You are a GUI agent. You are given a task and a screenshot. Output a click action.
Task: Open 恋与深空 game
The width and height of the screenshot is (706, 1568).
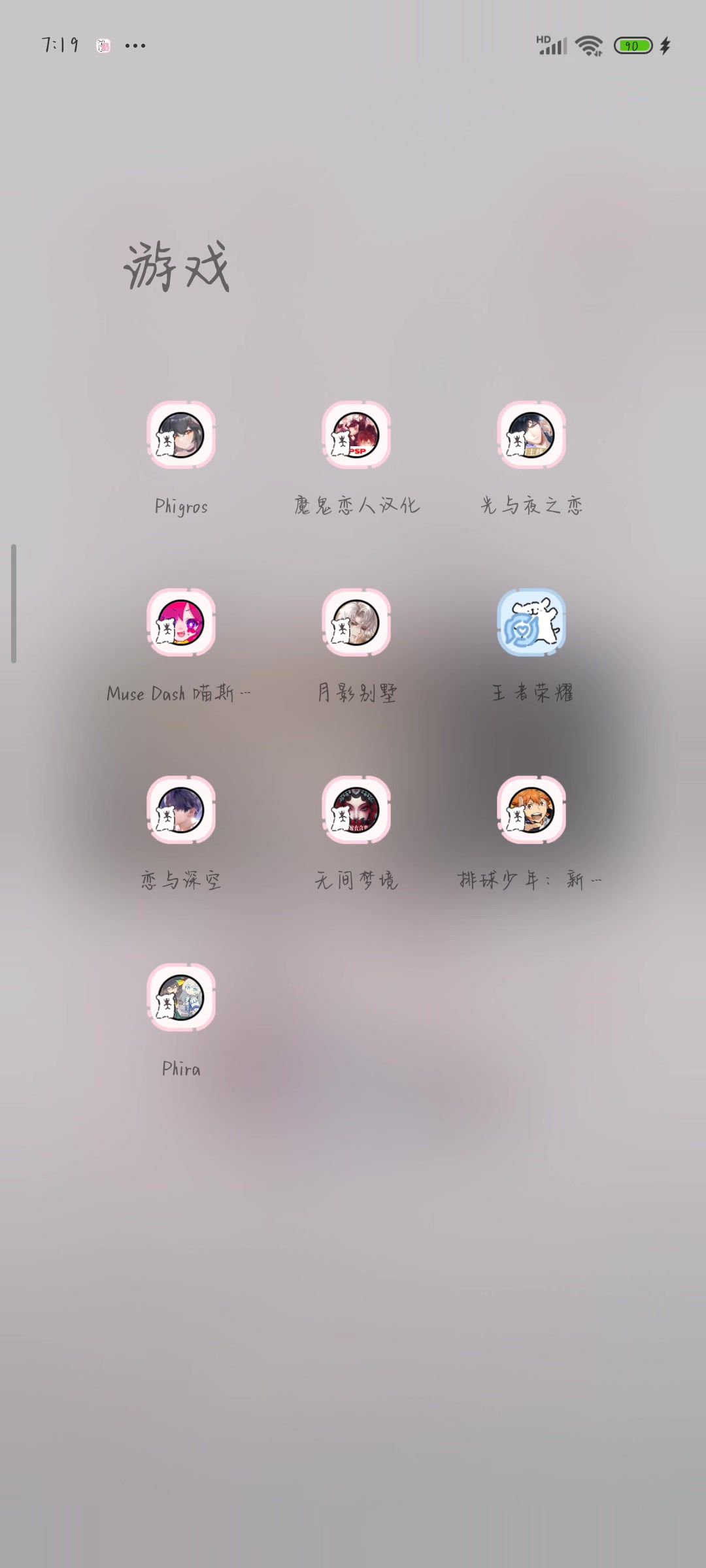(181, 810)
